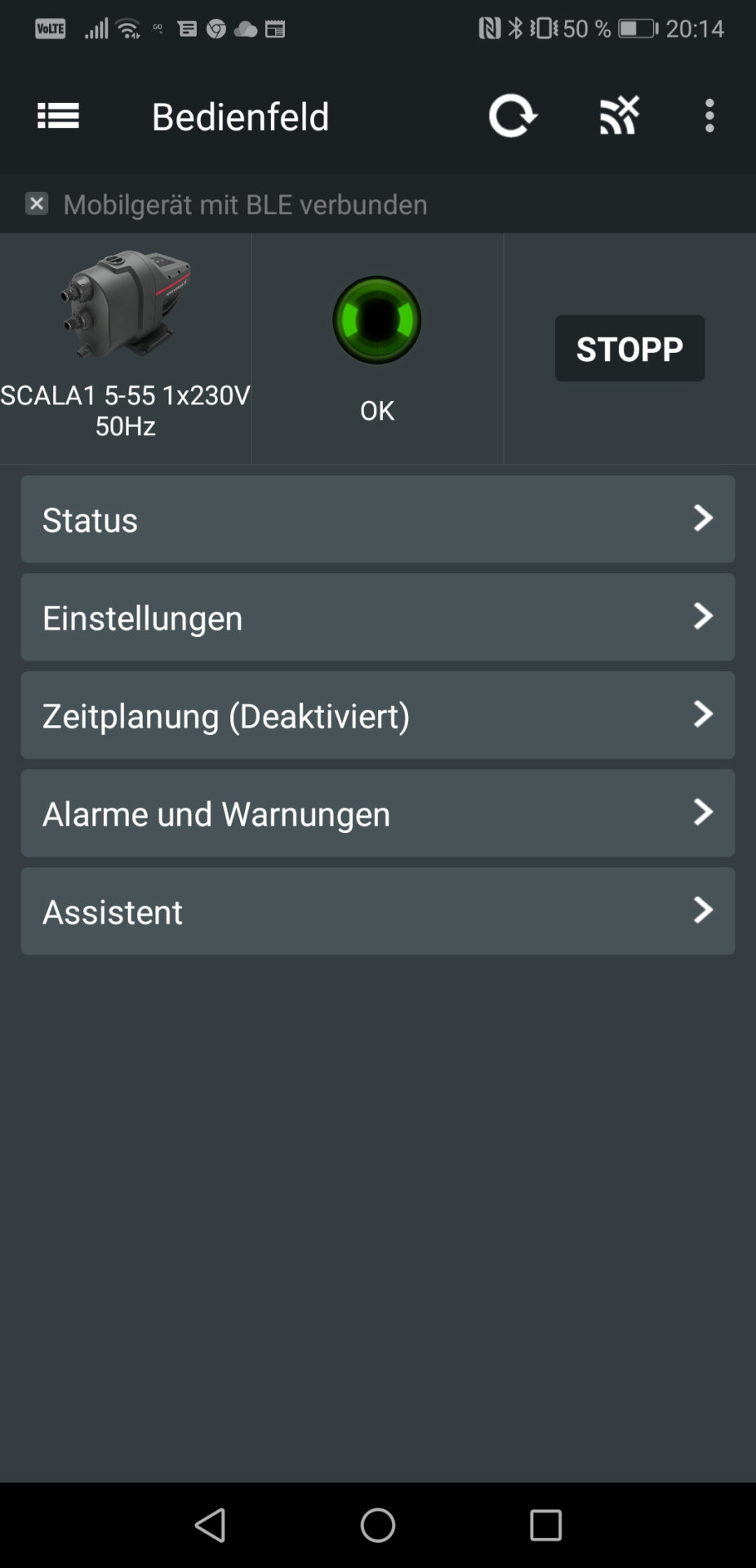Open Einstellungen
The width and height of the screenshot is (756, 1568).
[377, 617]
